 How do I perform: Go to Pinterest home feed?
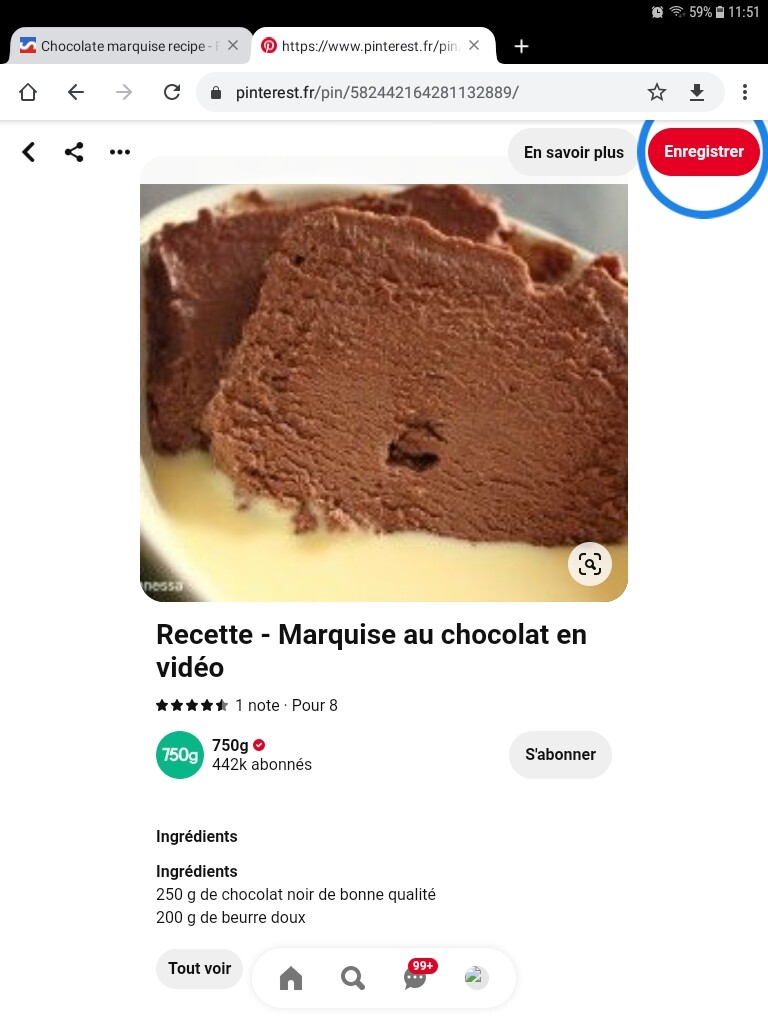pos(291,978)
